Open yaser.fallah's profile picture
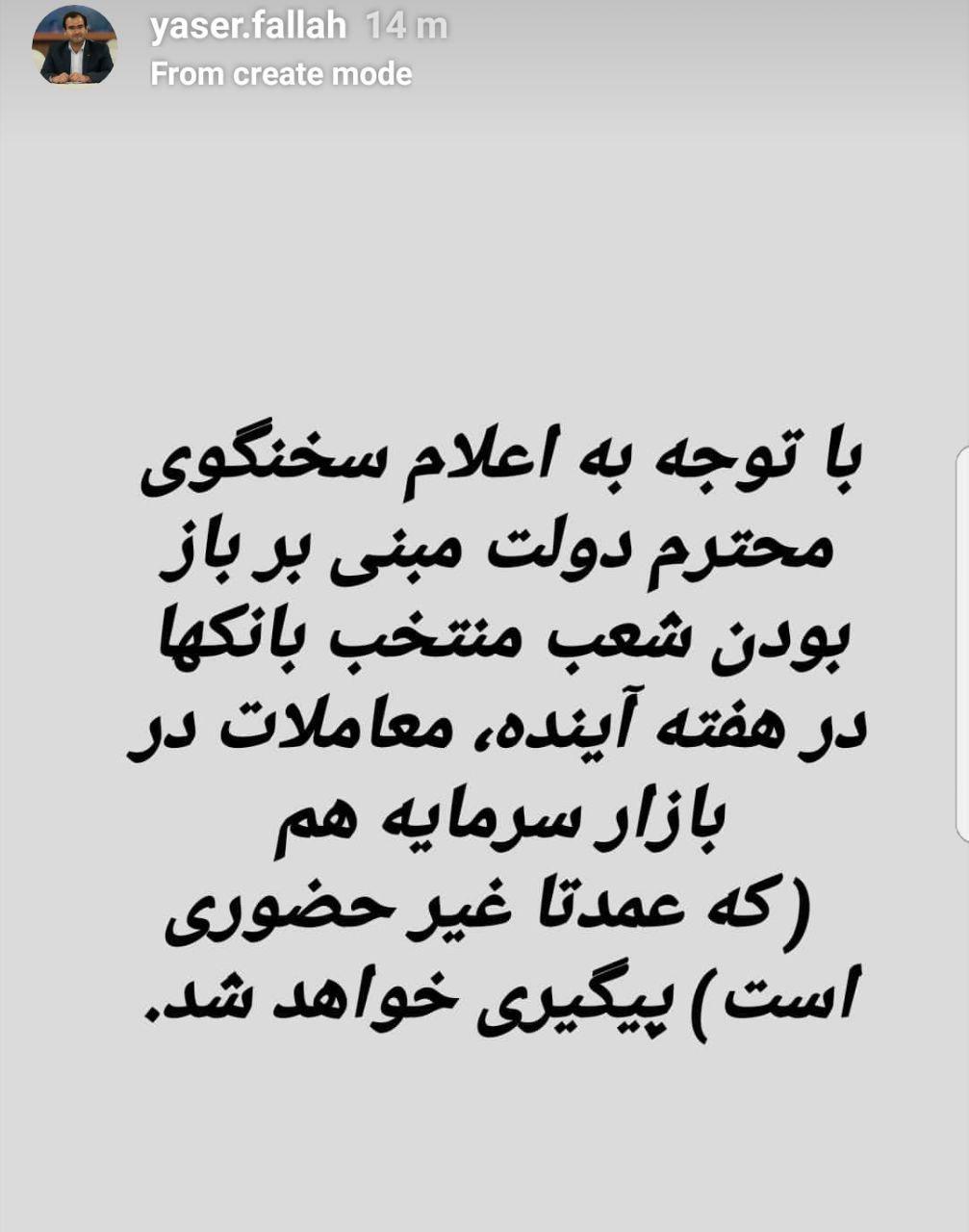The height and width of the screenshot is (1232, 969). coord(74,45)
